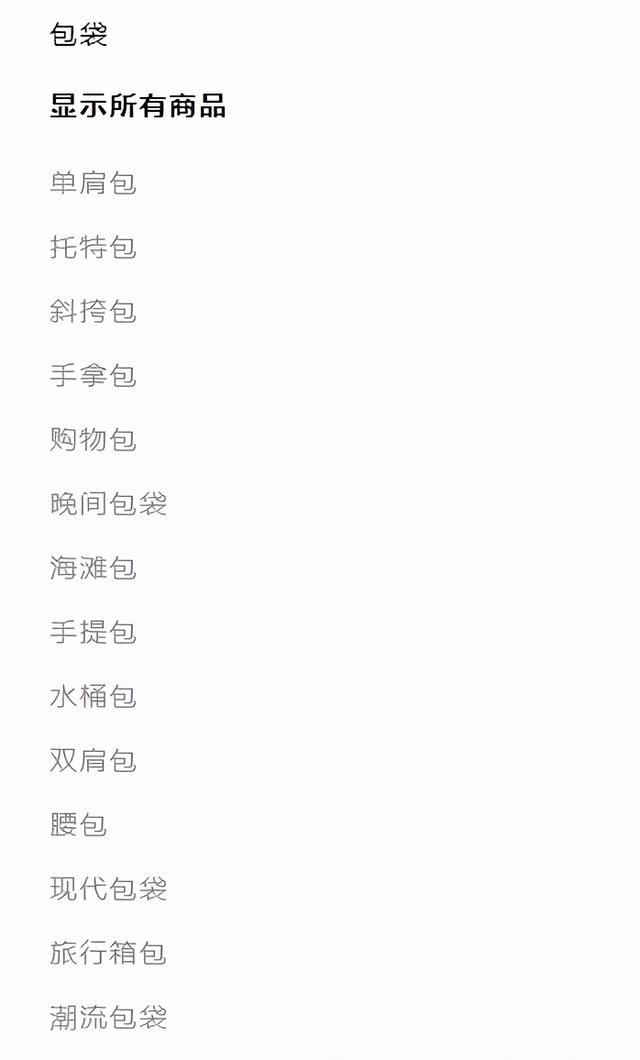Select 海滩包 from the list
The width and height of the screenshot is (640, 1060).
pyautogui.click(x=93, y=569)
